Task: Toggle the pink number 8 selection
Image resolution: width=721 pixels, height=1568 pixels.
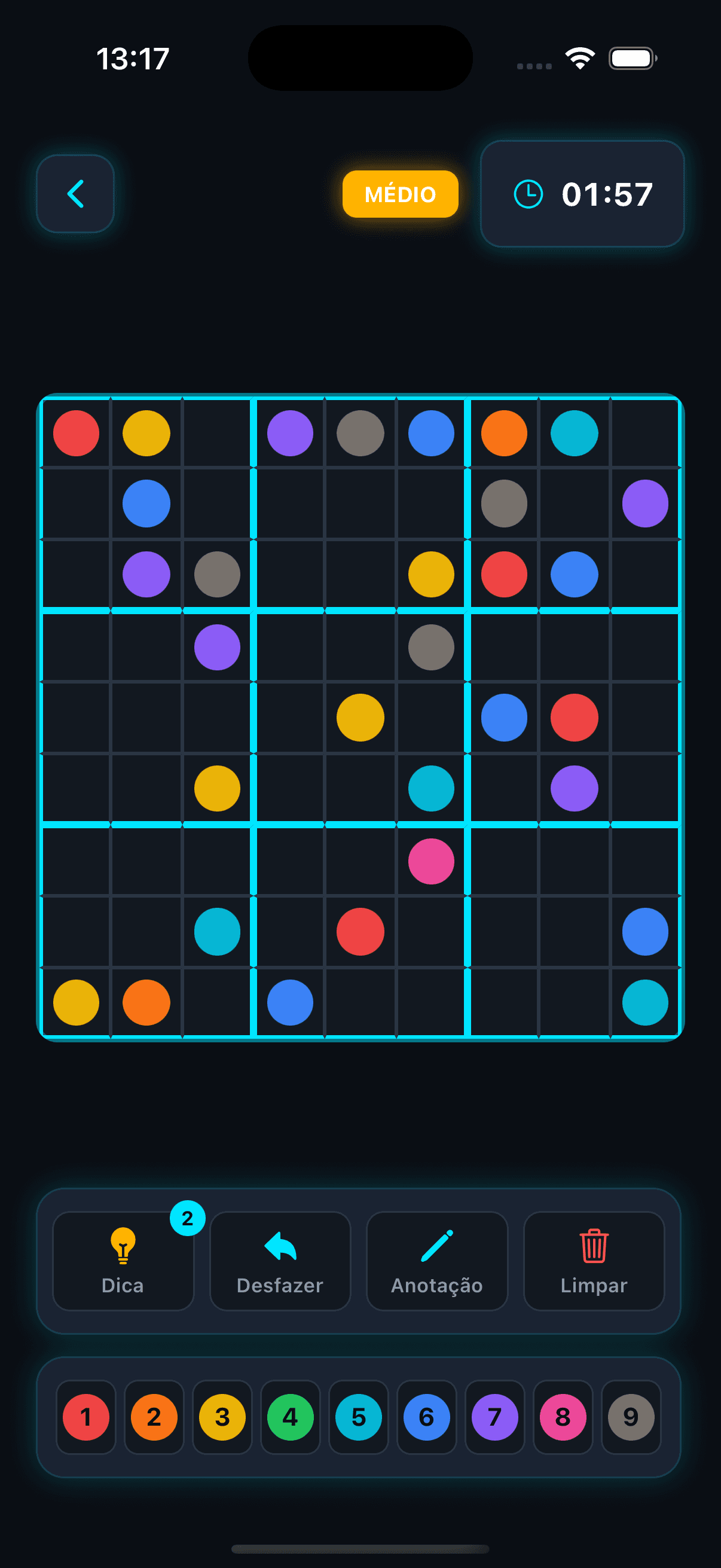Action: pyautogui.click(x=563, y=1418)
